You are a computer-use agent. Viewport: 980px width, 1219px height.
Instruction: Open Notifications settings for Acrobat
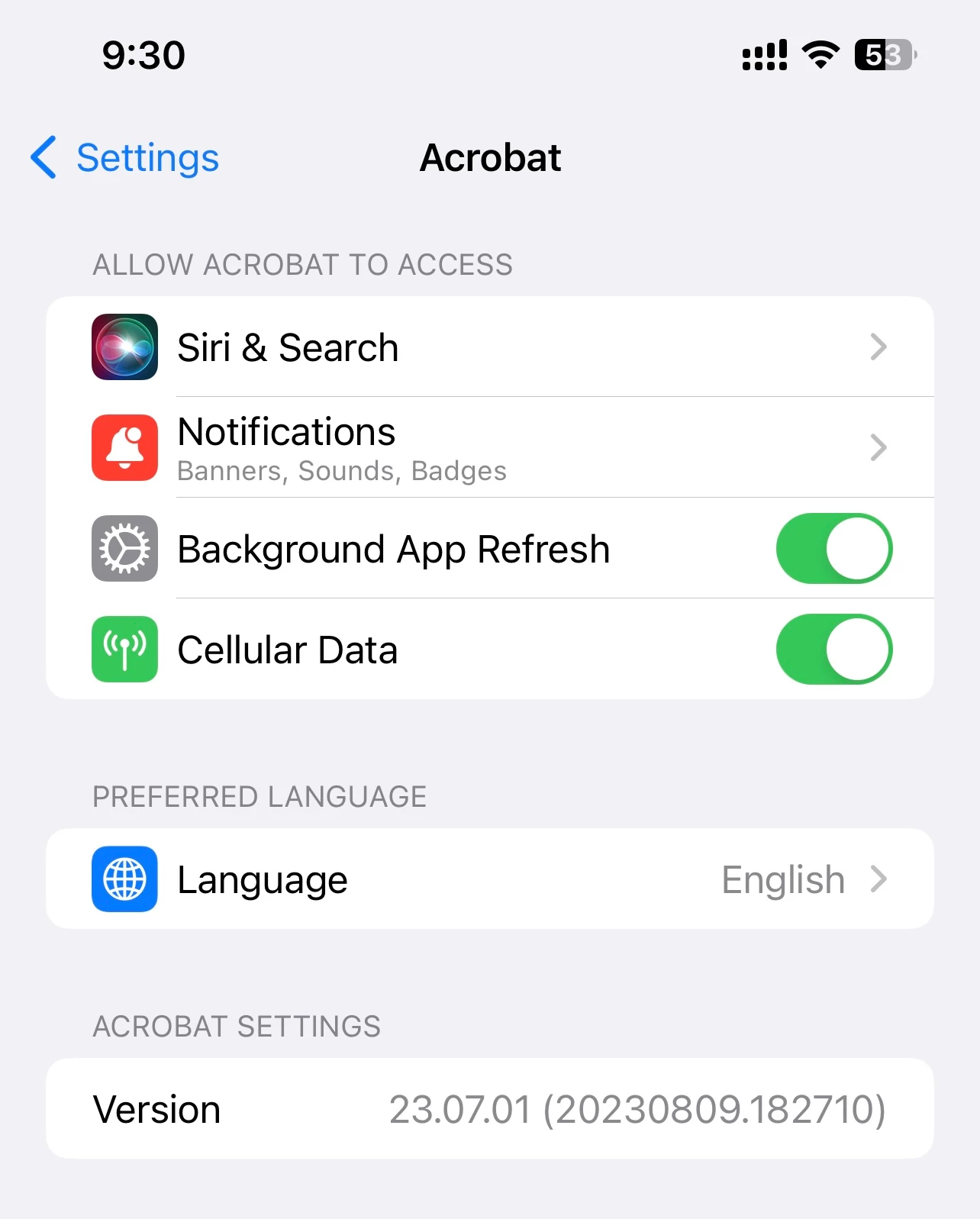click(x=488, y=448)
